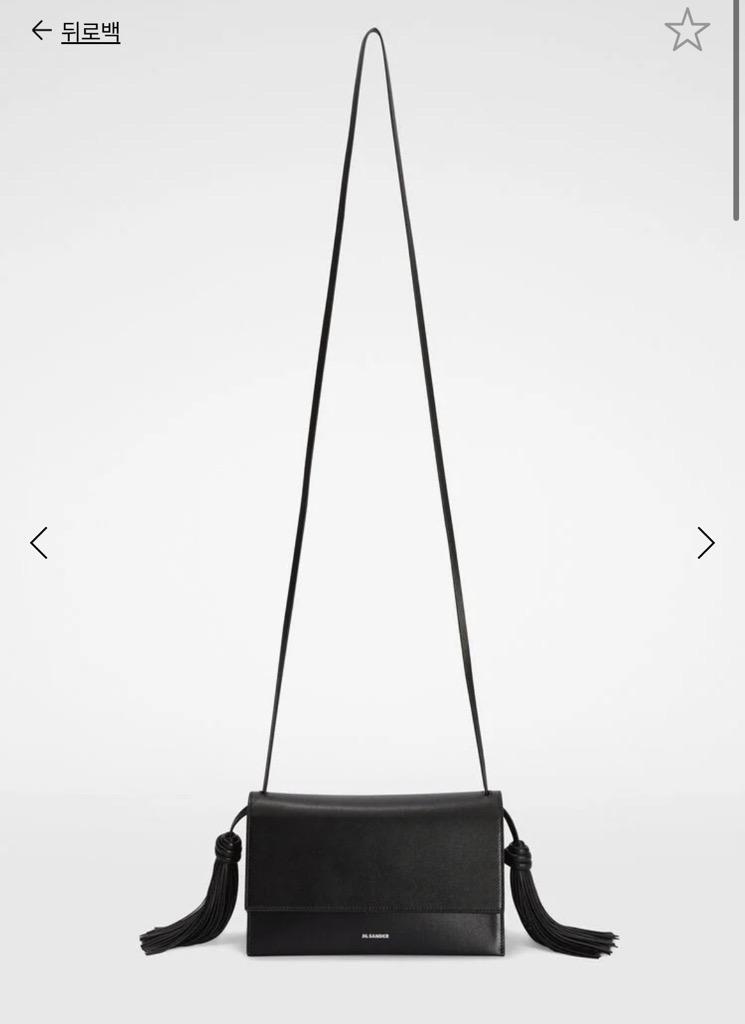This screenshot has width=745, height=1024.
Task: Show the previous product image
Action: pyautogui.click(x=39, y=543)
